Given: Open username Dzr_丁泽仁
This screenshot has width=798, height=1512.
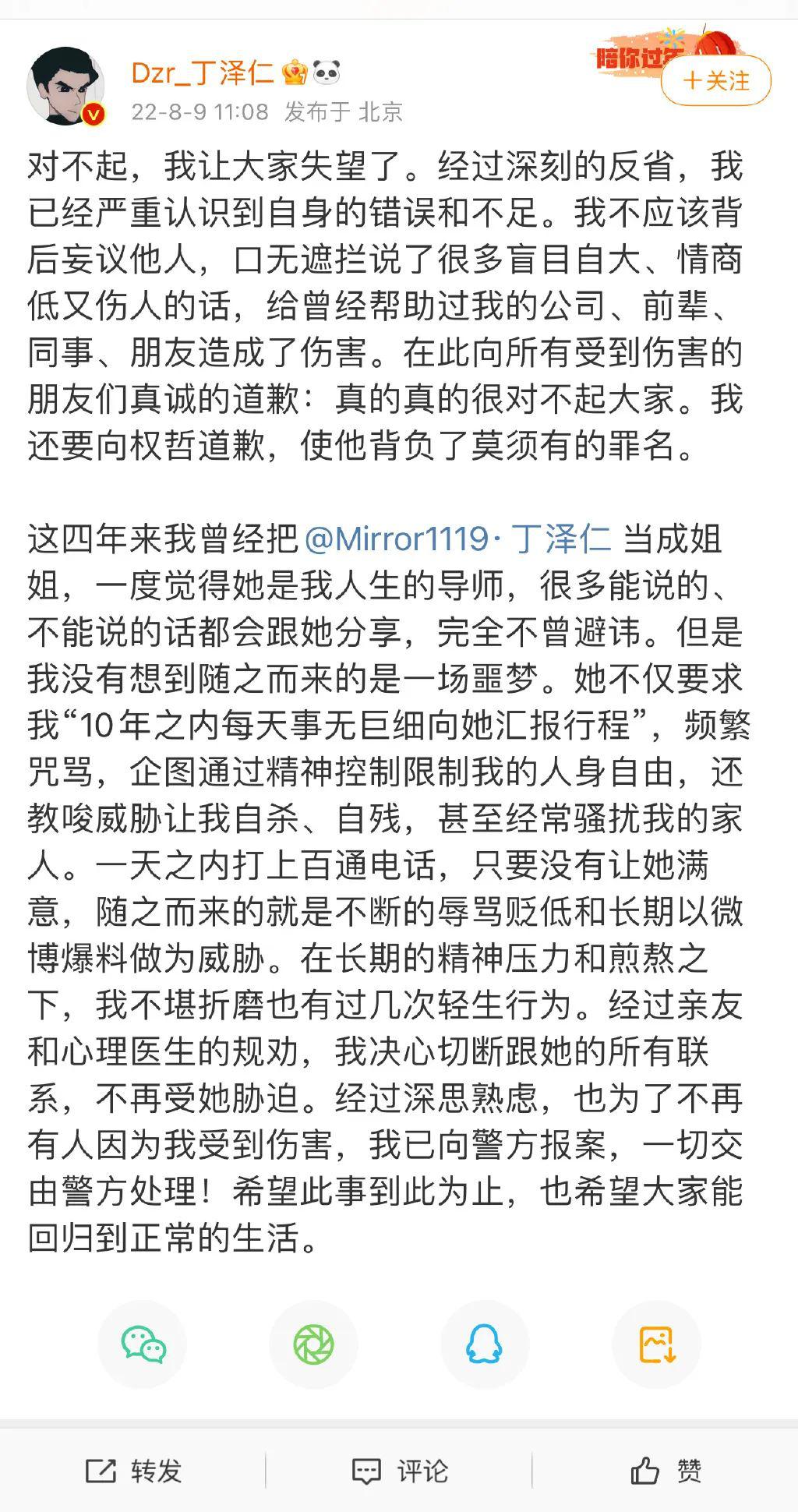Looking at the screenshot, I should click(203, 73).
